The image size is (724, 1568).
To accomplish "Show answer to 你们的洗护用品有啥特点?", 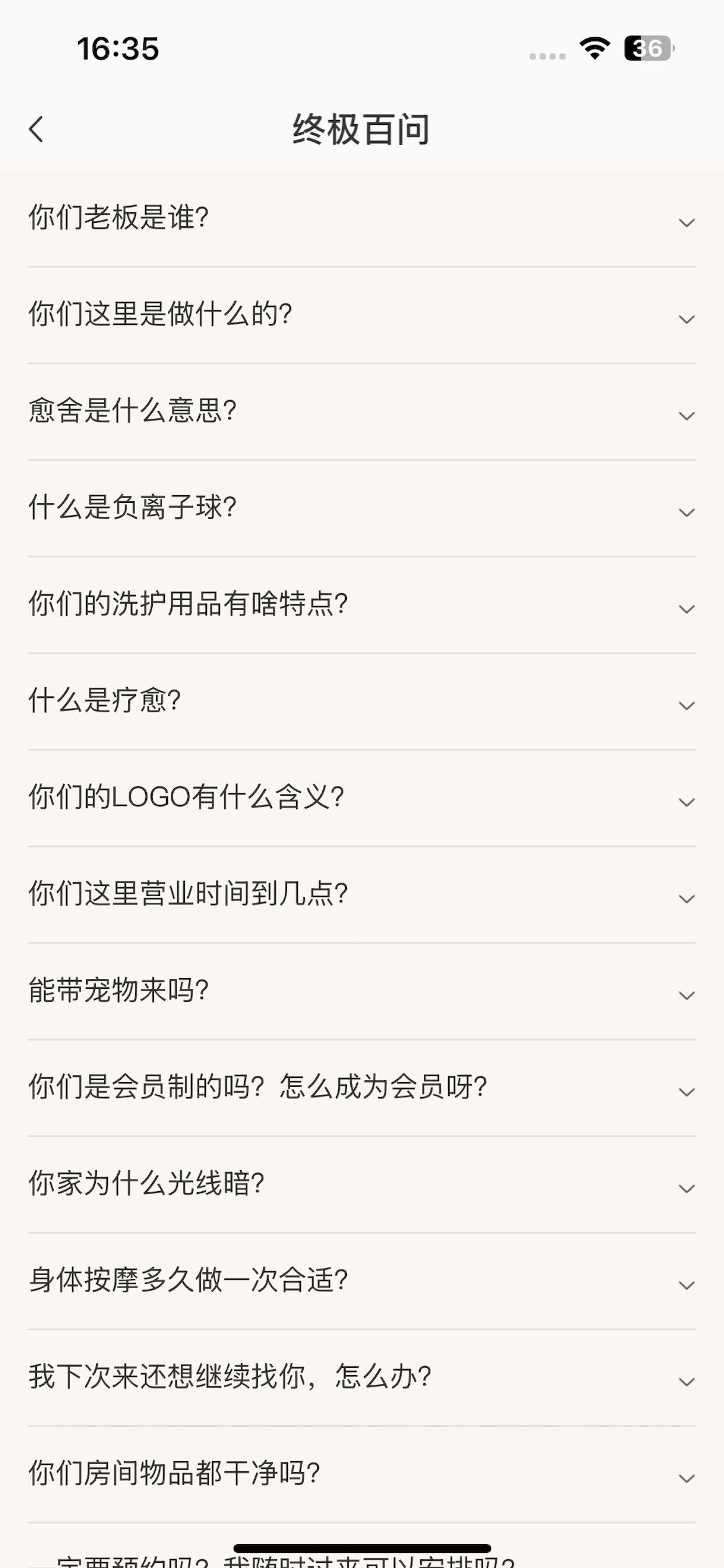I will click(362, 605).
